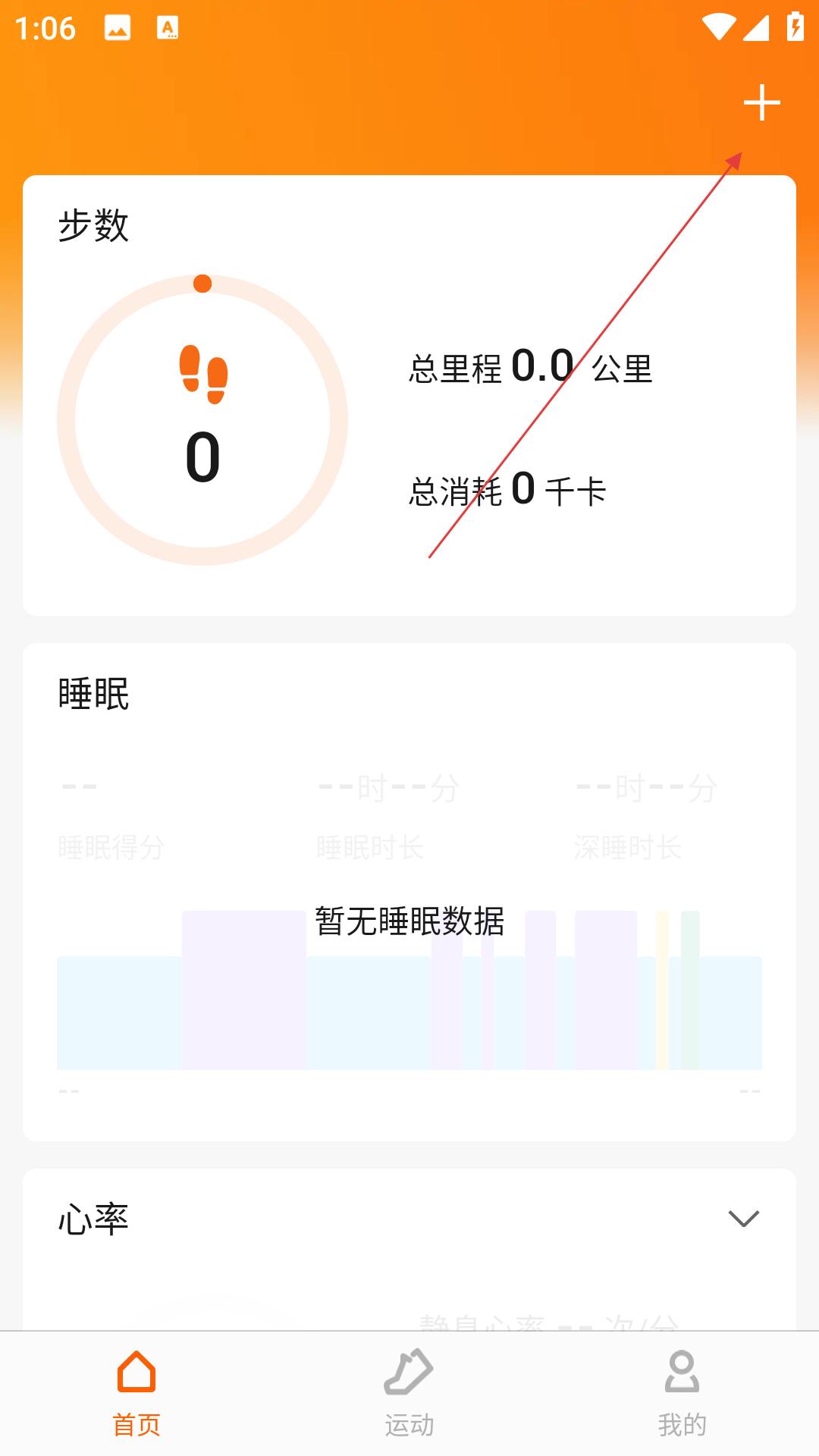Switch to the 我的 tab
The height and width of the screenshot is (1456, 819).
(682, 1394)
